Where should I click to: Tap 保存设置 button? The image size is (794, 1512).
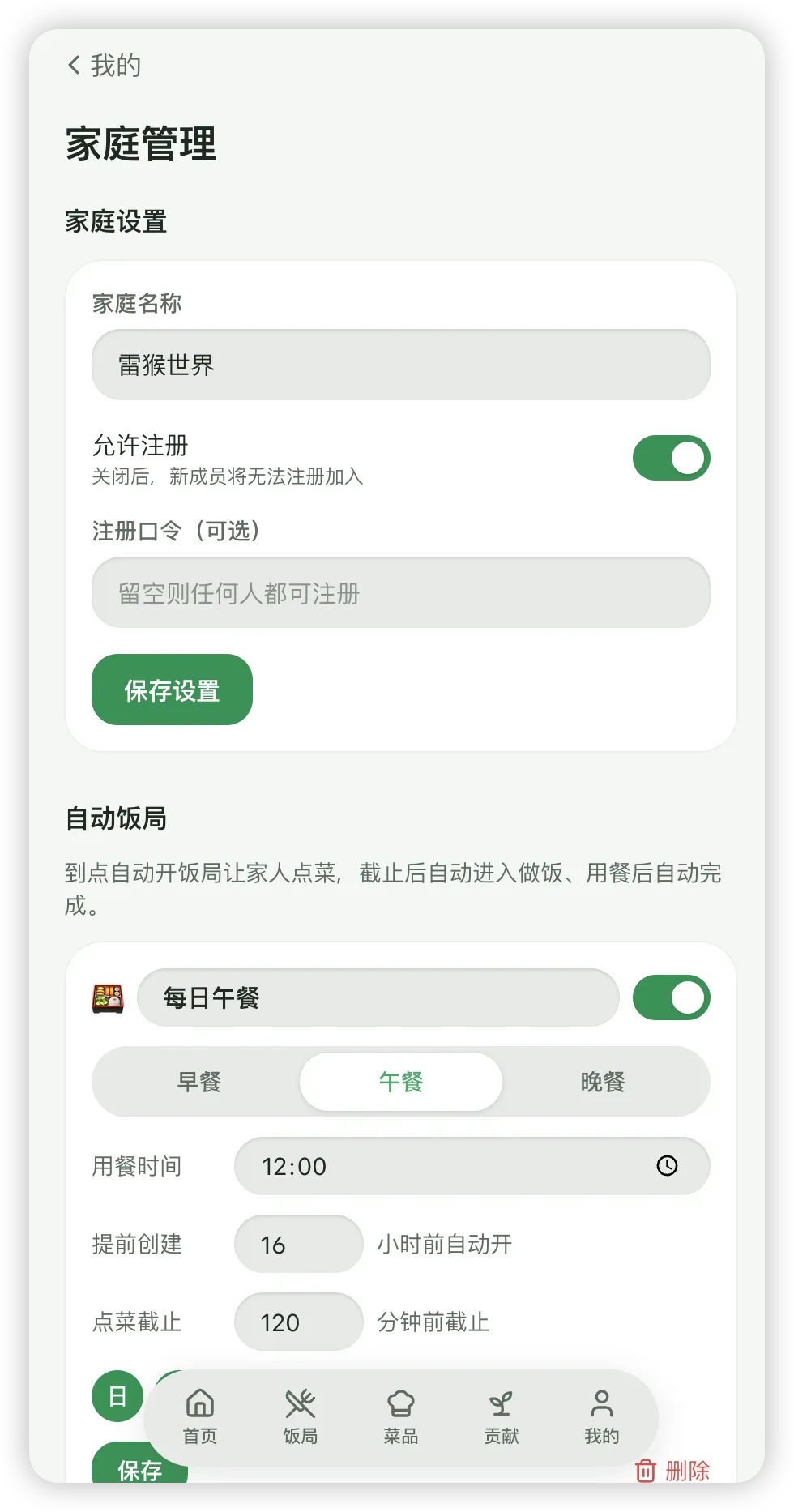[x=173, y=690]
